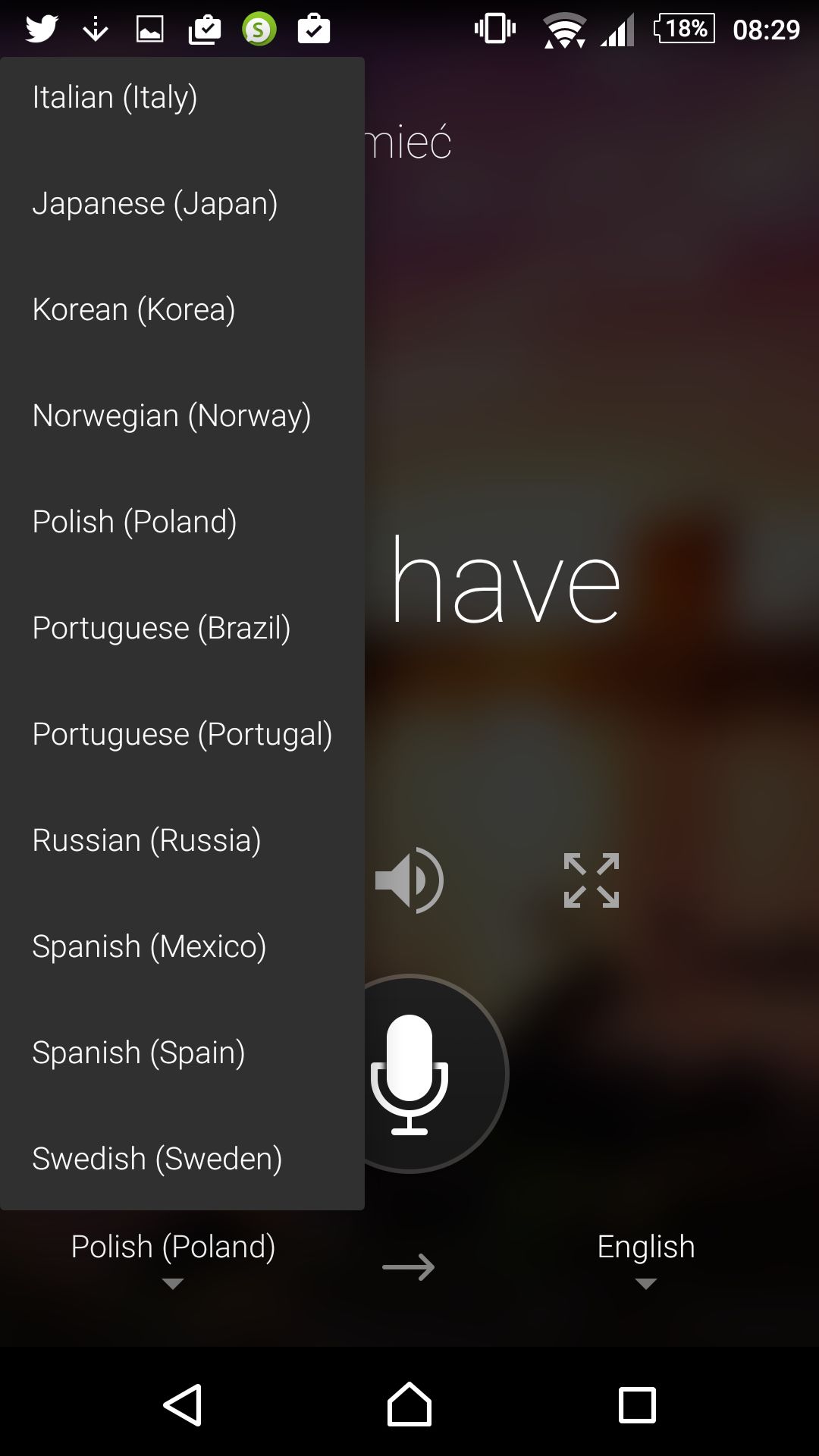
Task: Choose Polish (Poland) in the dropdown list
Action: tap(182, 522)
